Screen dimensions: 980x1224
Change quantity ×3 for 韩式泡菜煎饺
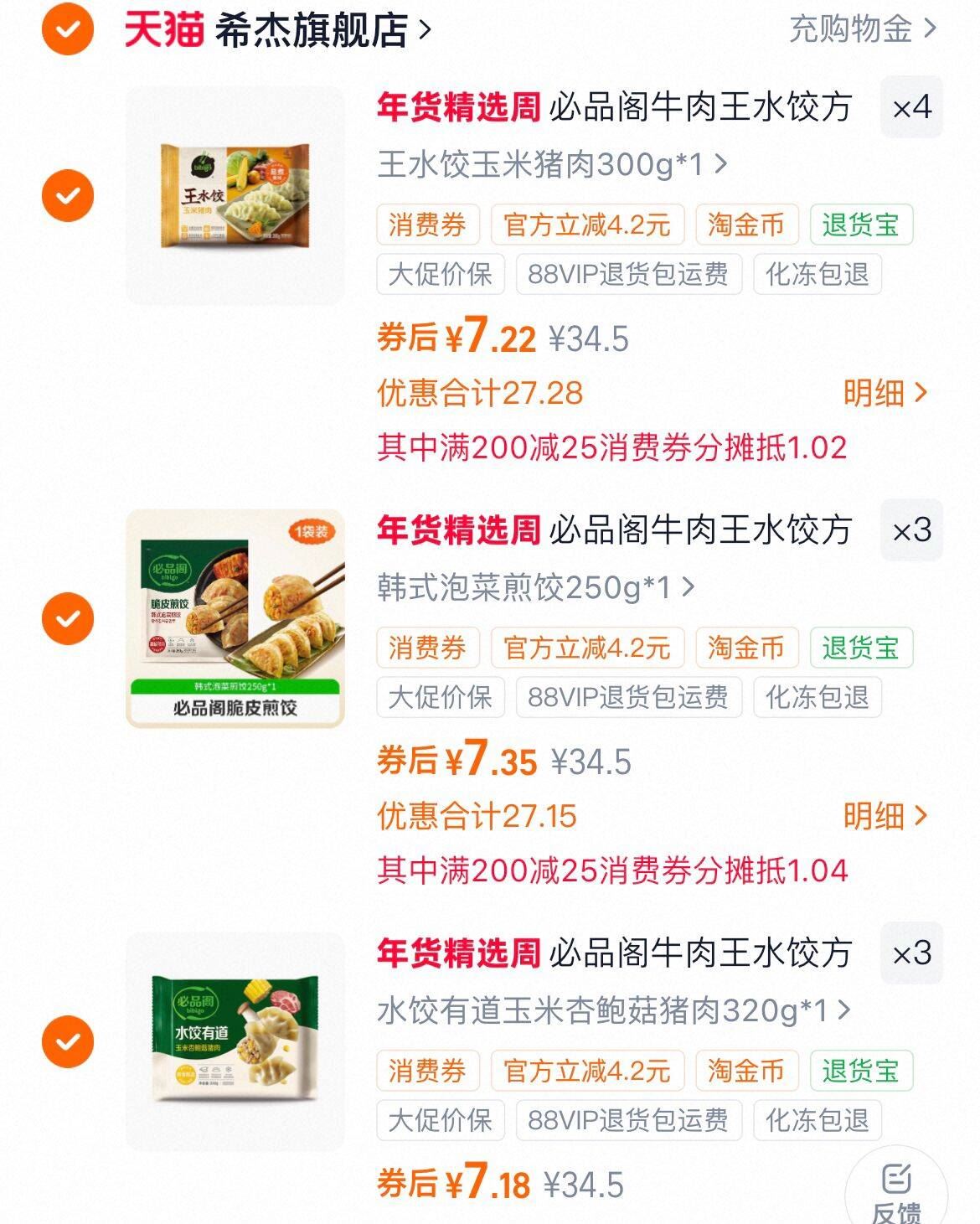coord(911,530)
